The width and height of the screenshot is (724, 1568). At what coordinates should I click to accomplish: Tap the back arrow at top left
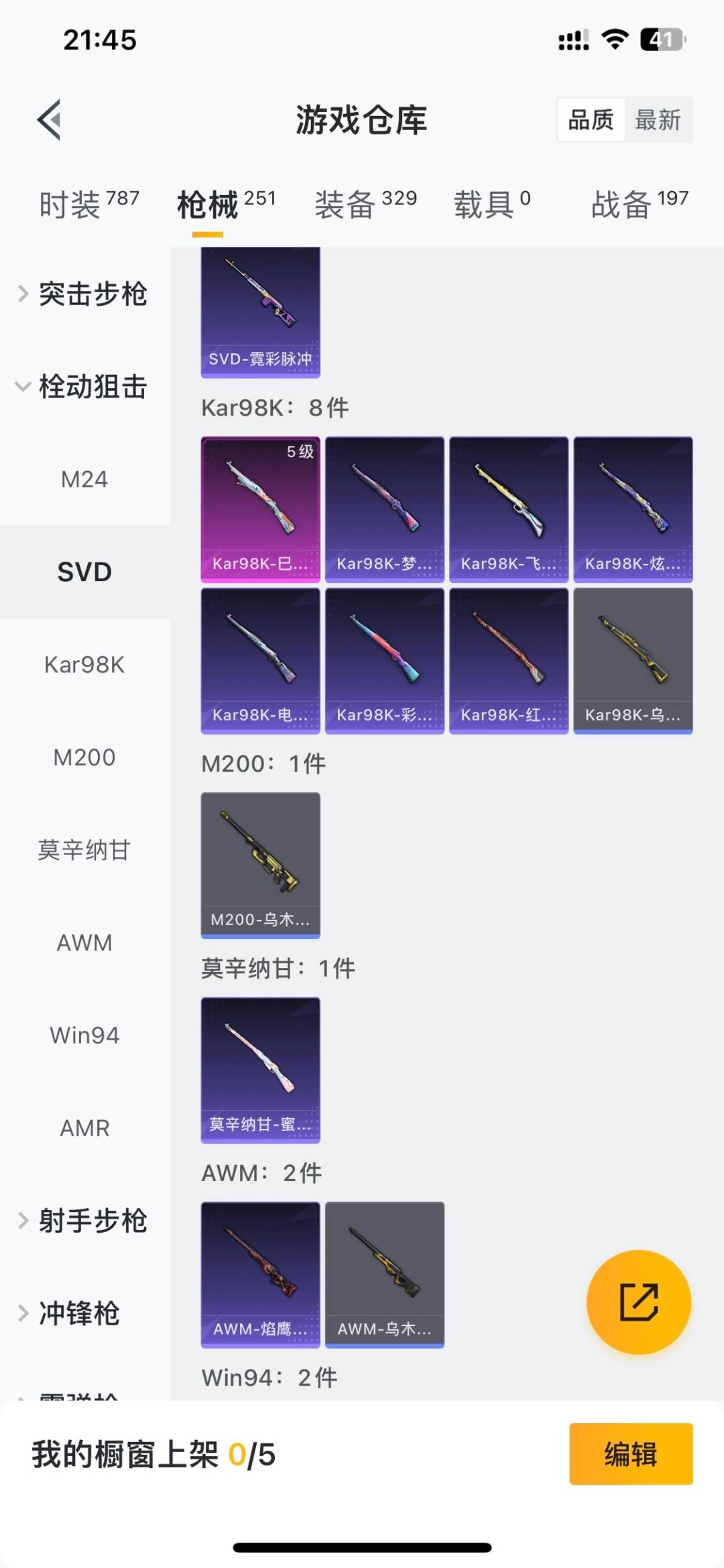[47, 121]
